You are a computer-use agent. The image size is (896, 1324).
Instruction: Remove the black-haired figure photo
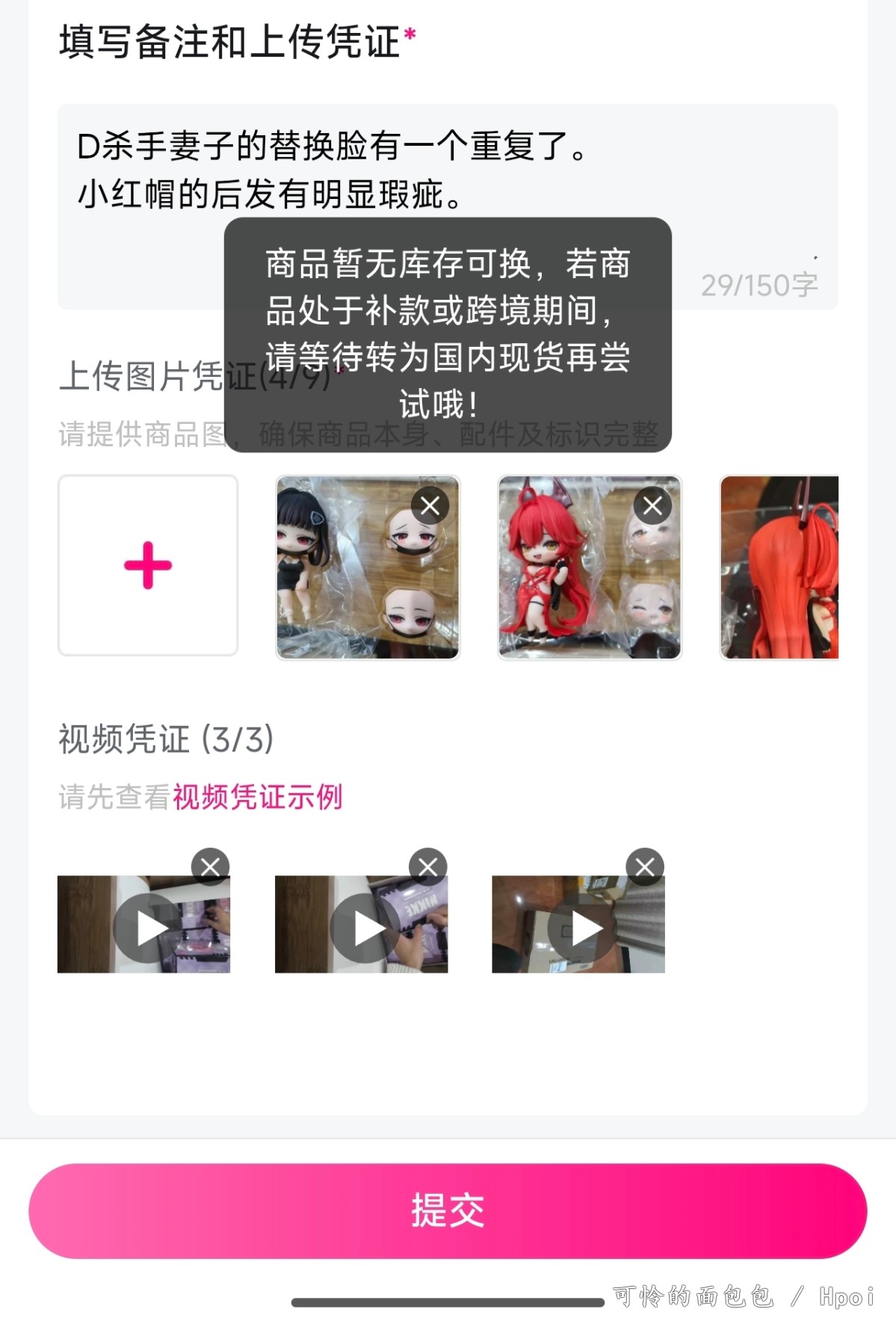point(430,506)
